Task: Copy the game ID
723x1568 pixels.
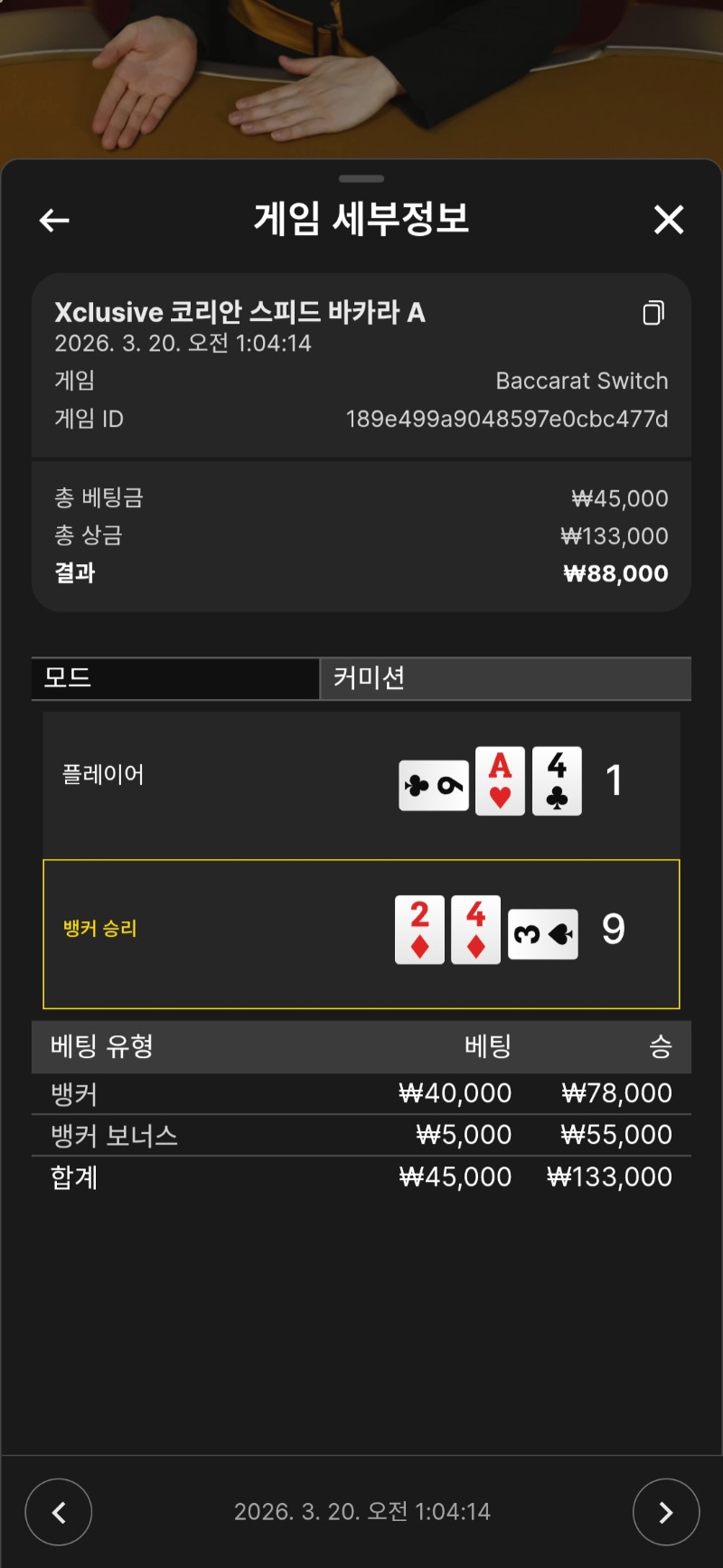Action: pos(653,313)
